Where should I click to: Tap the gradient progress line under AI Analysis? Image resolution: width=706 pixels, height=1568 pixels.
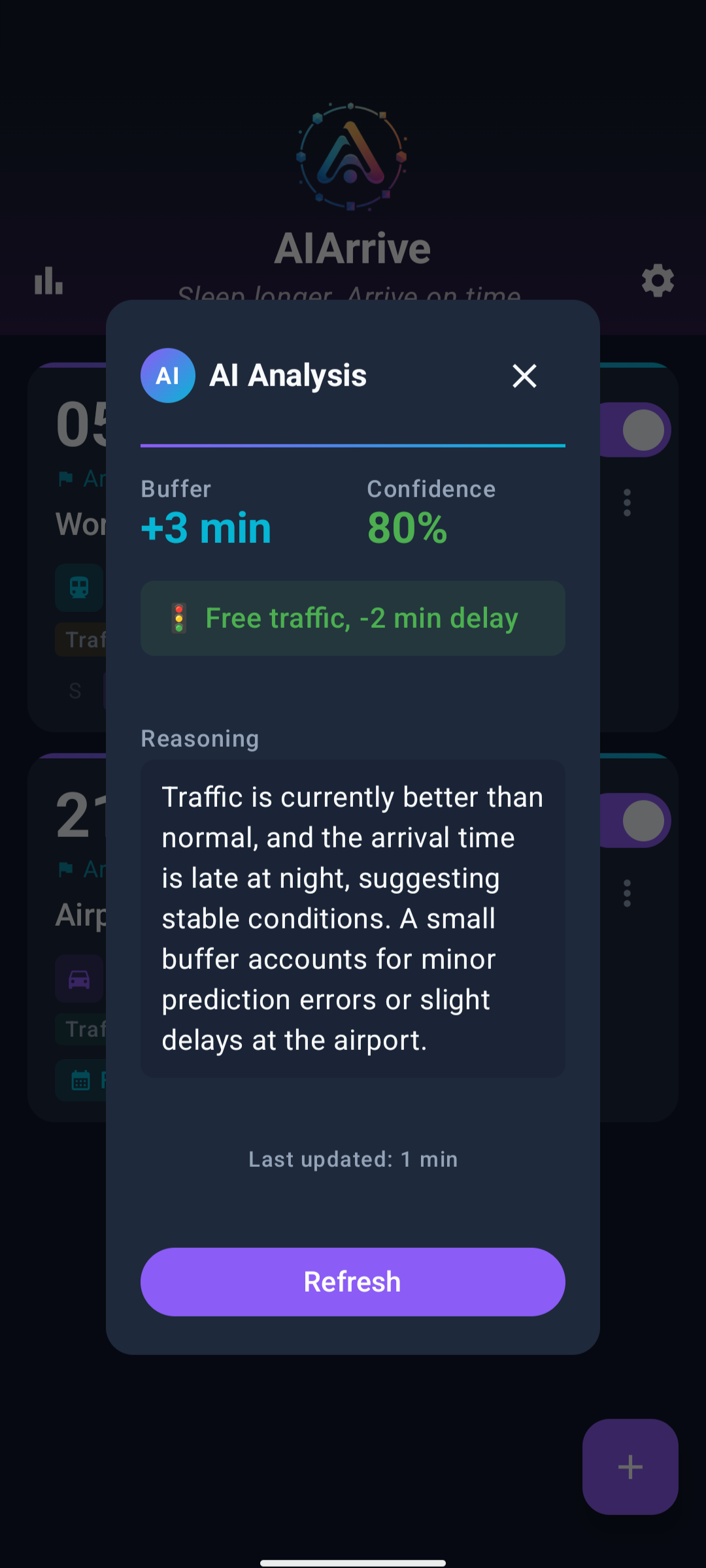(352, 444)
